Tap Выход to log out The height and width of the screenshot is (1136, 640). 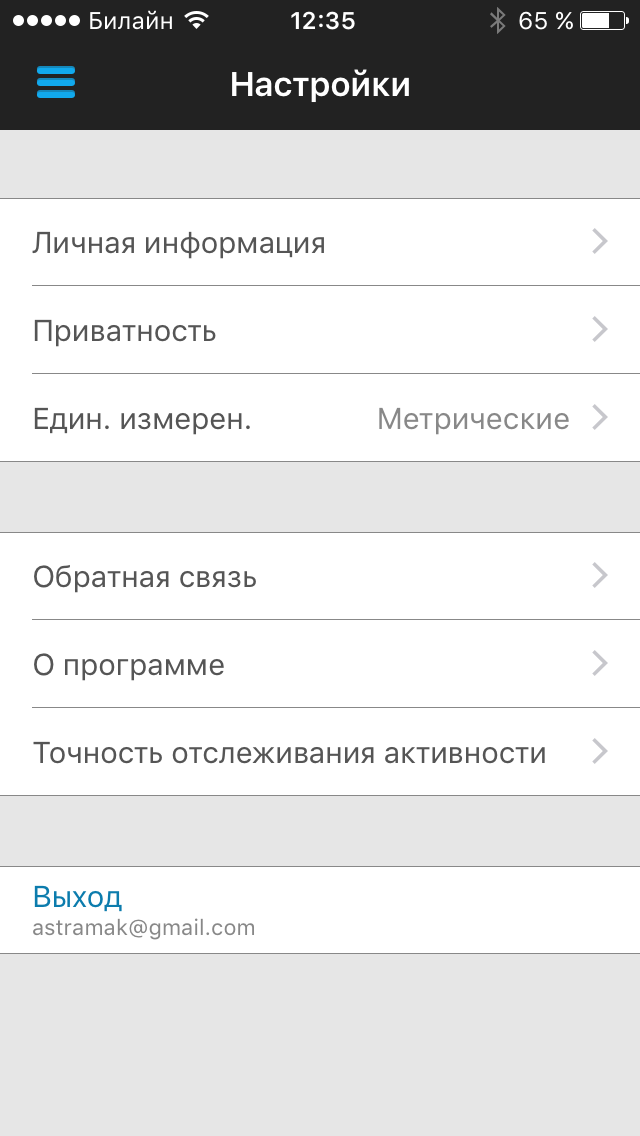point(320,910)
